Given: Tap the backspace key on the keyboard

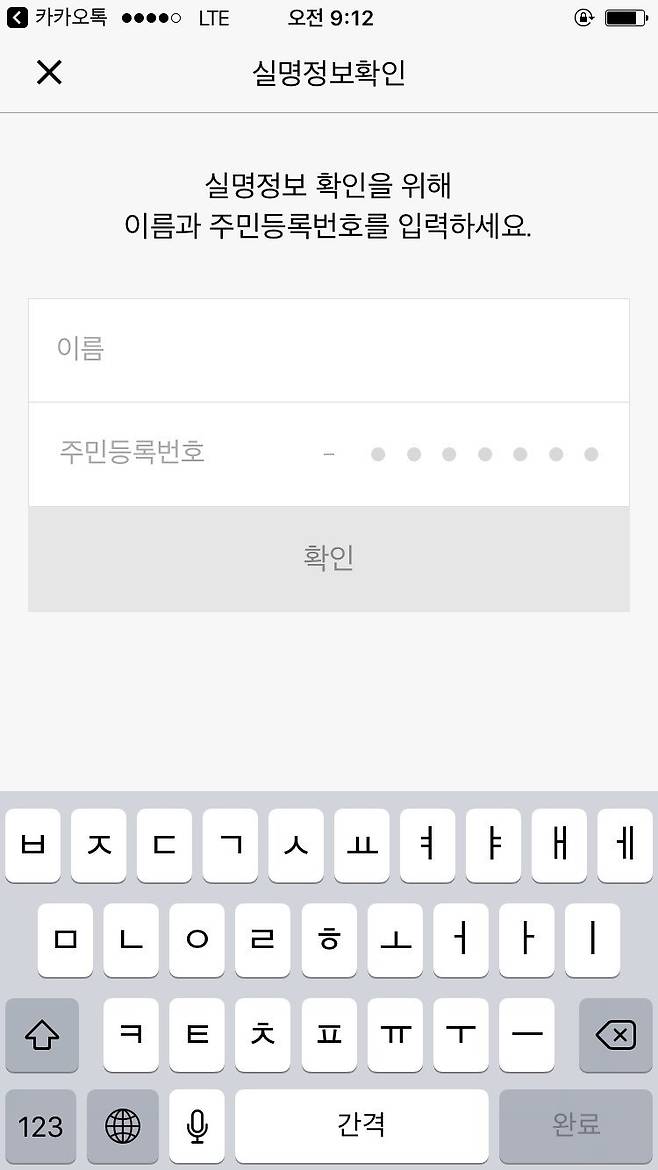Looking at the screenshot, I should click(615, 1035).
